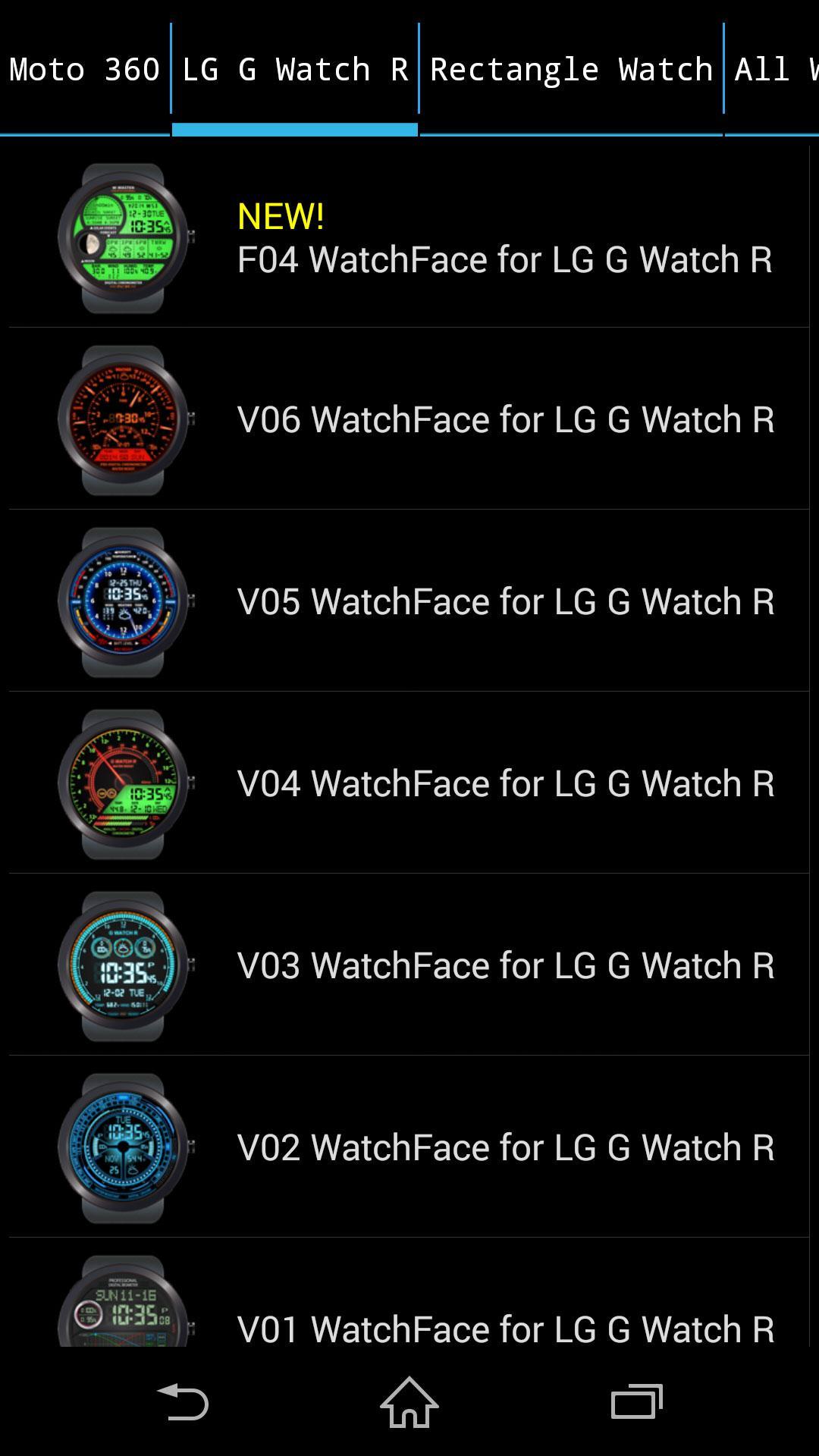
Task: Select V02 WatchFace for LG G Watch R
Action: click(504, 1147)
